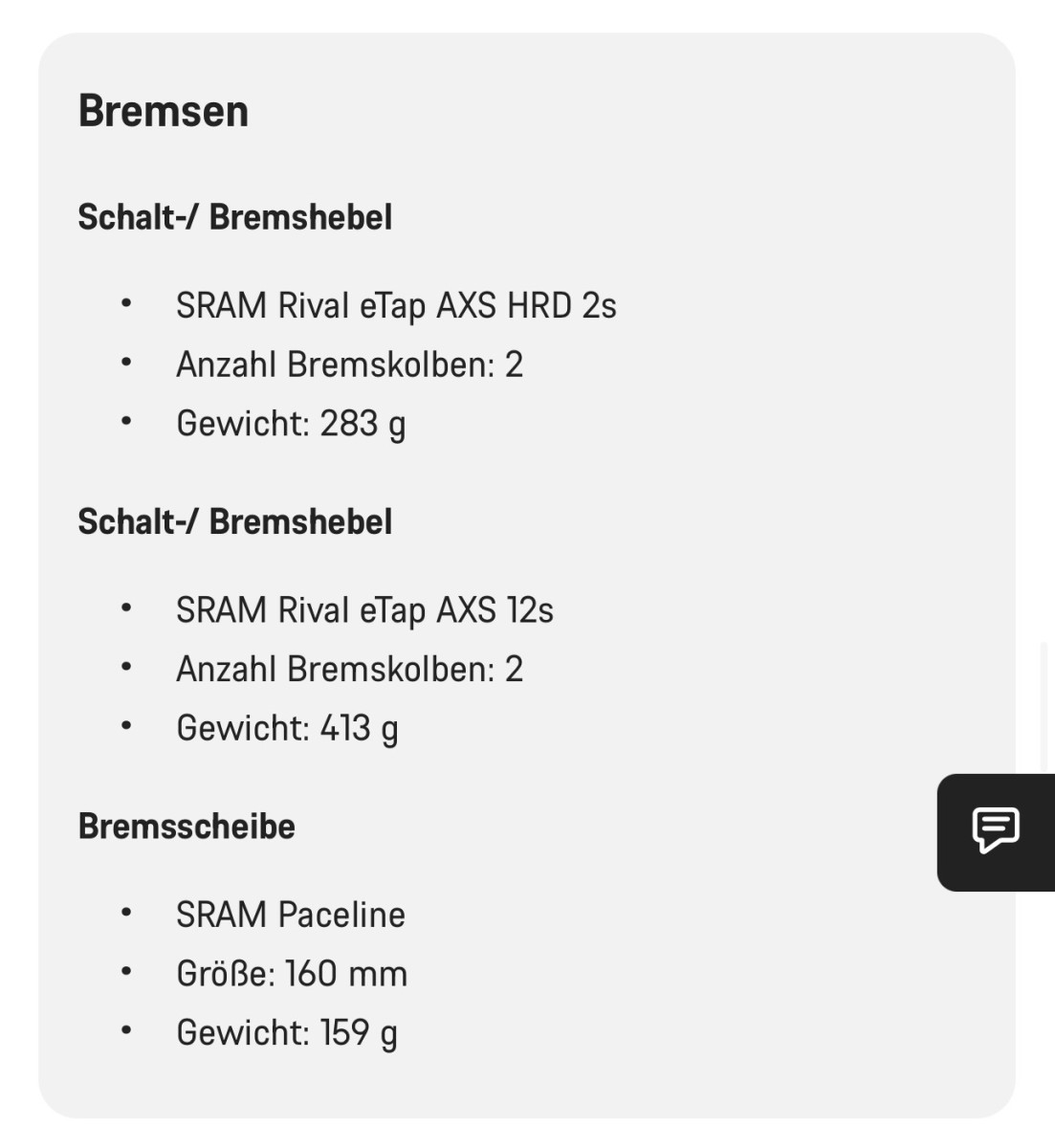Open the floating chat feedback button
This screenshot has height=1148, width=1055.
[996, 831]
